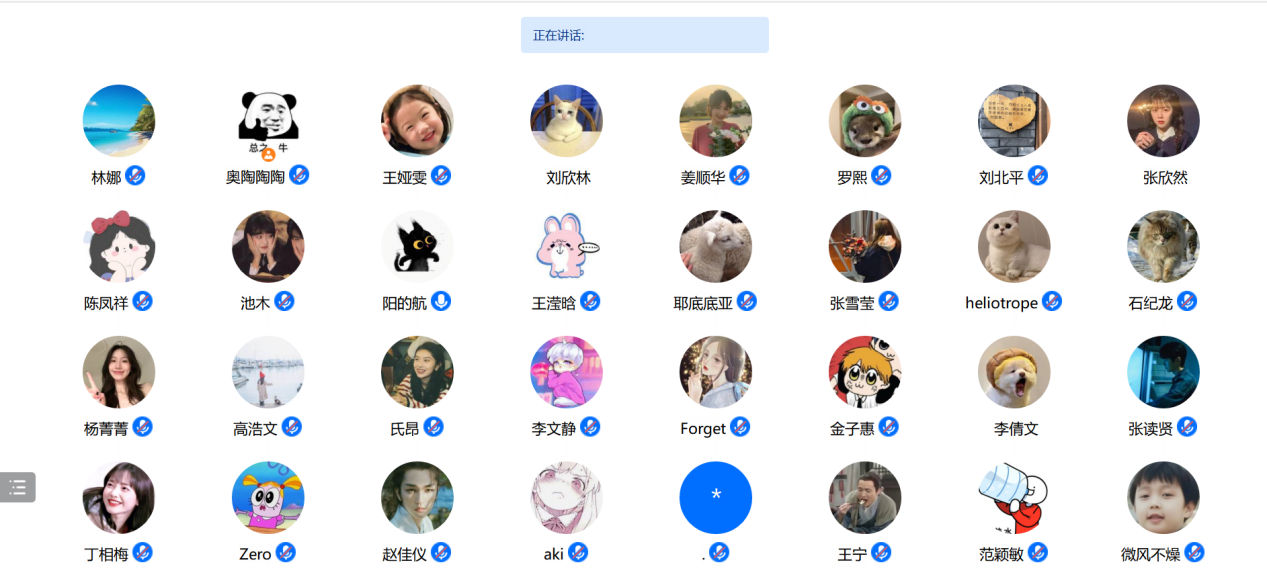Screen dimensions: 1267x579
Task: Open 陈凤祥's participant tile
Action: tap(119, 246)
